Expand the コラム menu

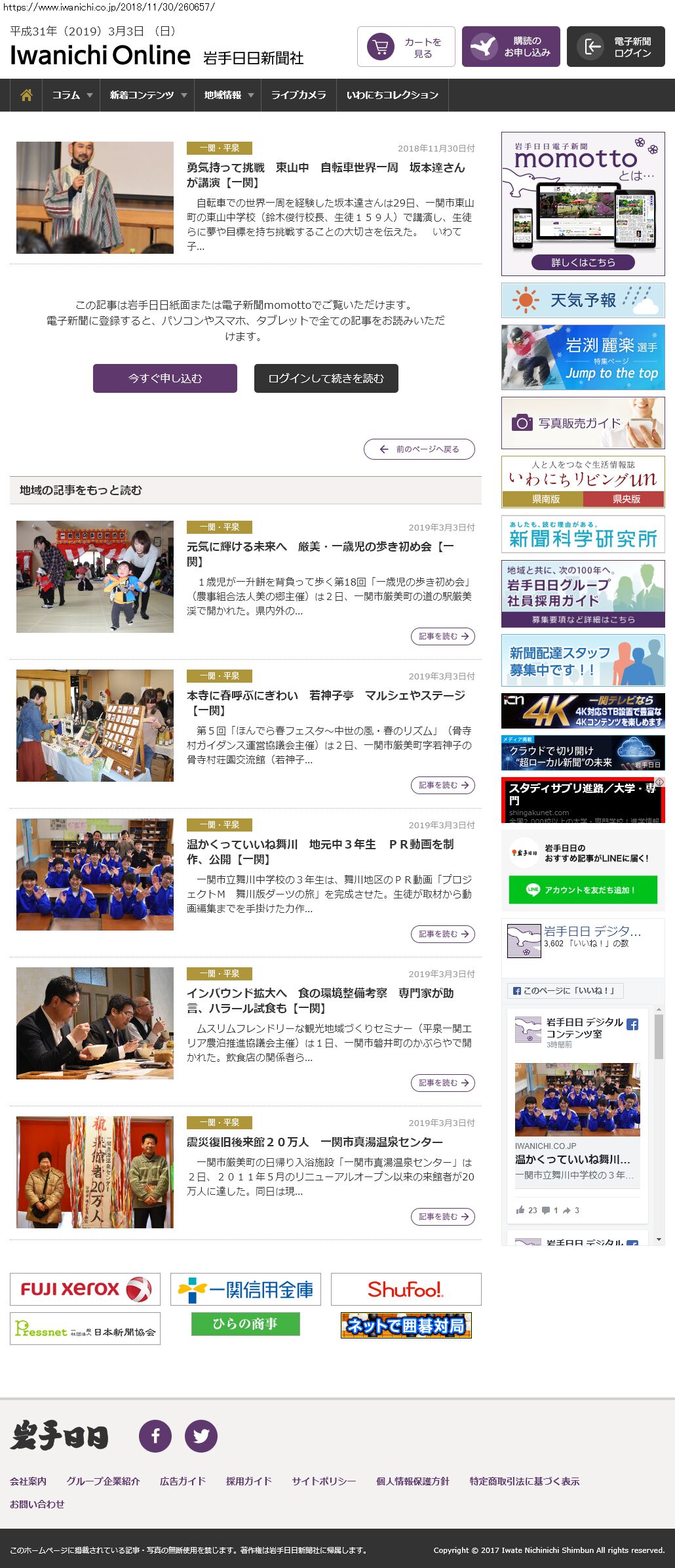pyautogui.click(x=72, y=95)
